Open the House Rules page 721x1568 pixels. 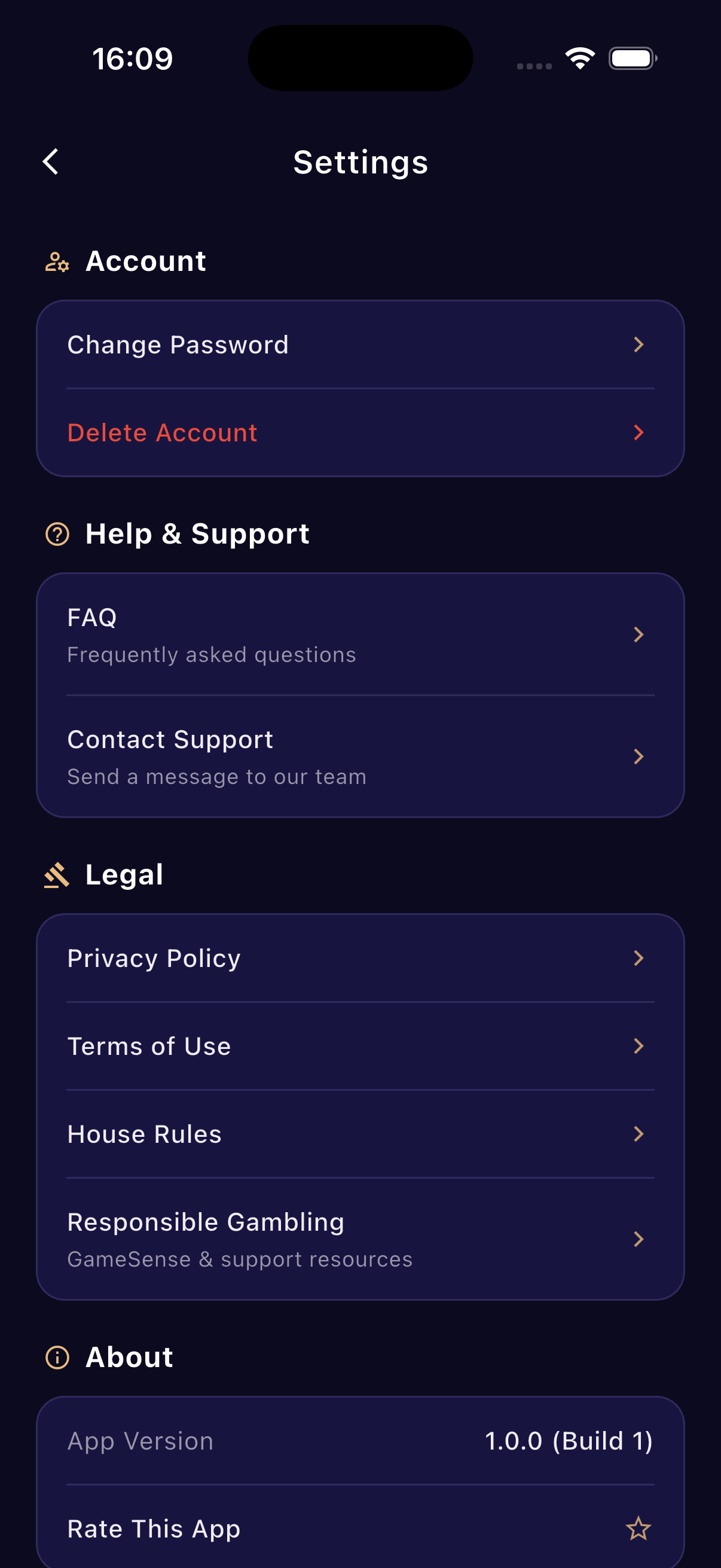(143, 1134)
